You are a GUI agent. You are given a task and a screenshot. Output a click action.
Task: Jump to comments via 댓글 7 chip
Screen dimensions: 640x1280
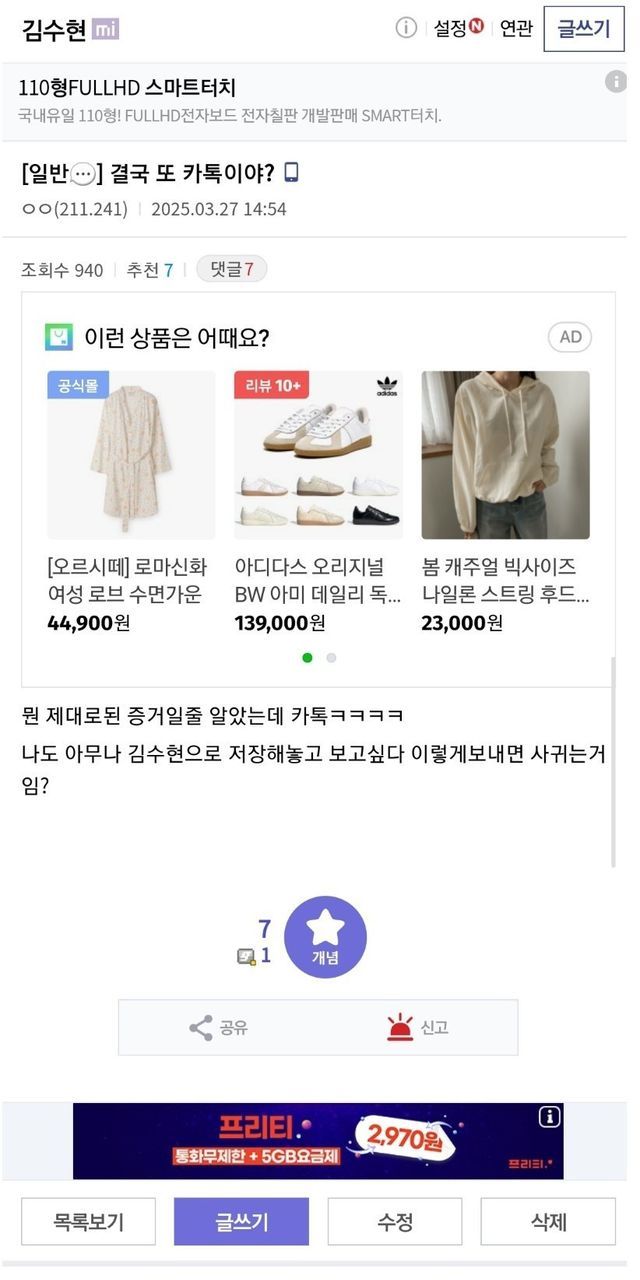231,269
